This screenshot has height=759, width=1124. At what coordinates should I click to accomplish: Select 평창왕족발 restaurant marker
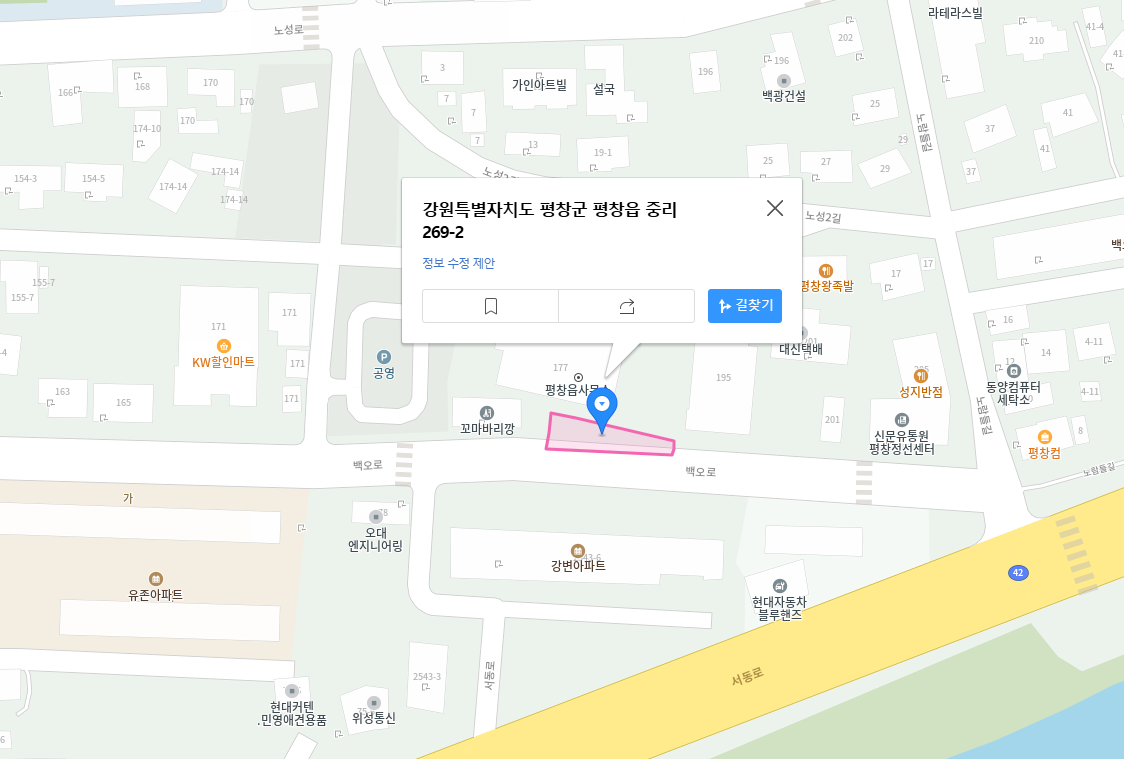point(826,271)
